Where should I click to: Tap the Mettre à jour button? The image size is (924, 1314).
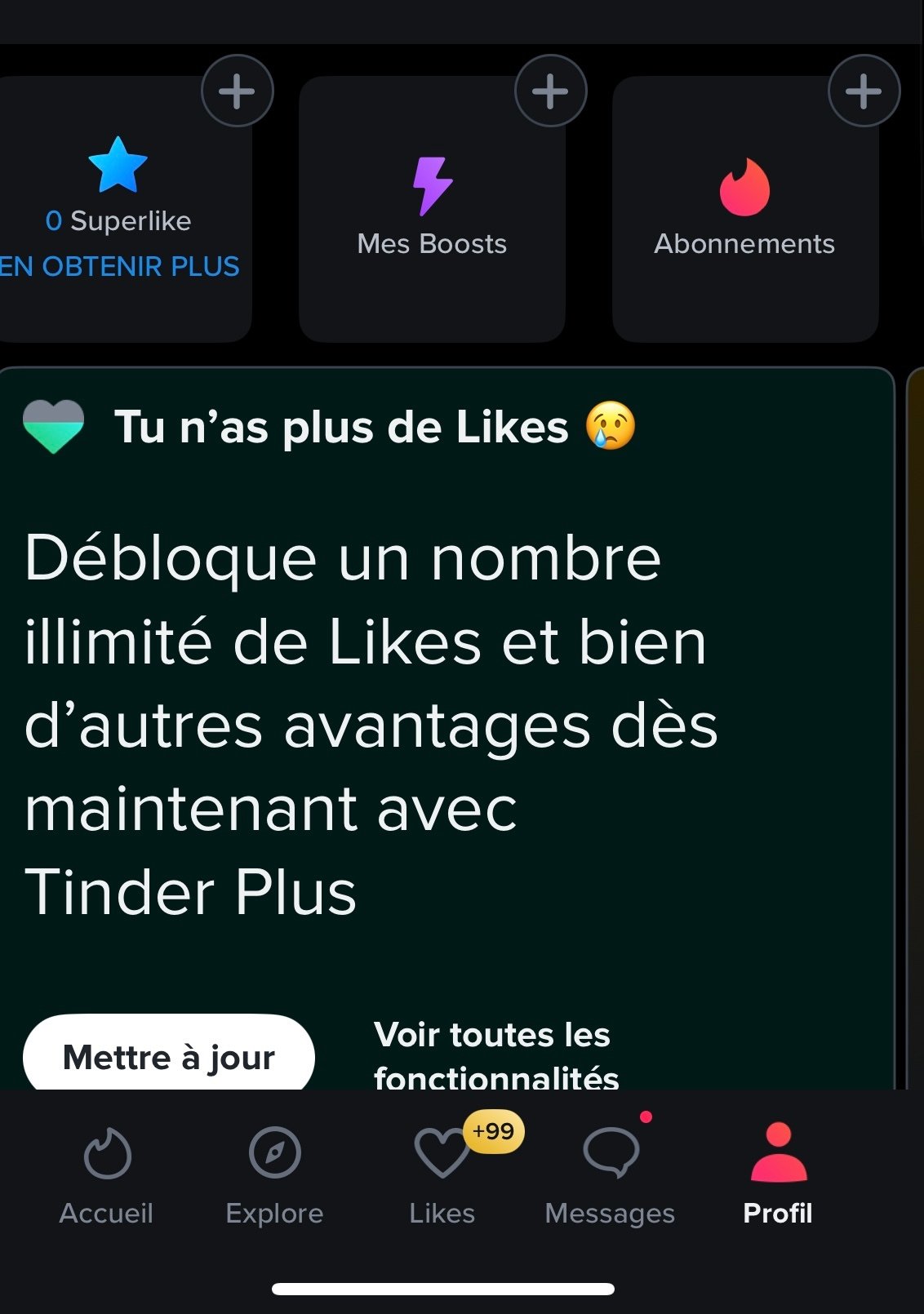[169, 1056]
